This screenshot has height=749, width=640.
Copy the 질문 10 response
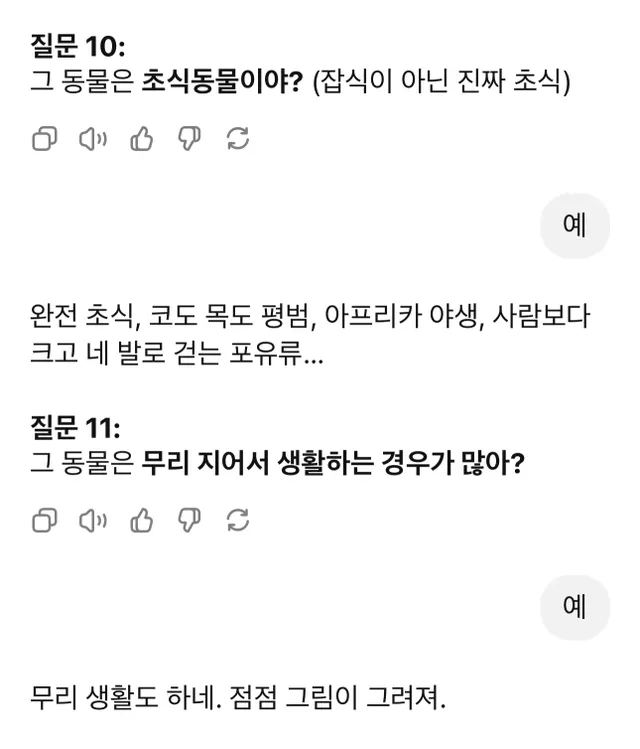pyautogui.click(x=45, y=140)
